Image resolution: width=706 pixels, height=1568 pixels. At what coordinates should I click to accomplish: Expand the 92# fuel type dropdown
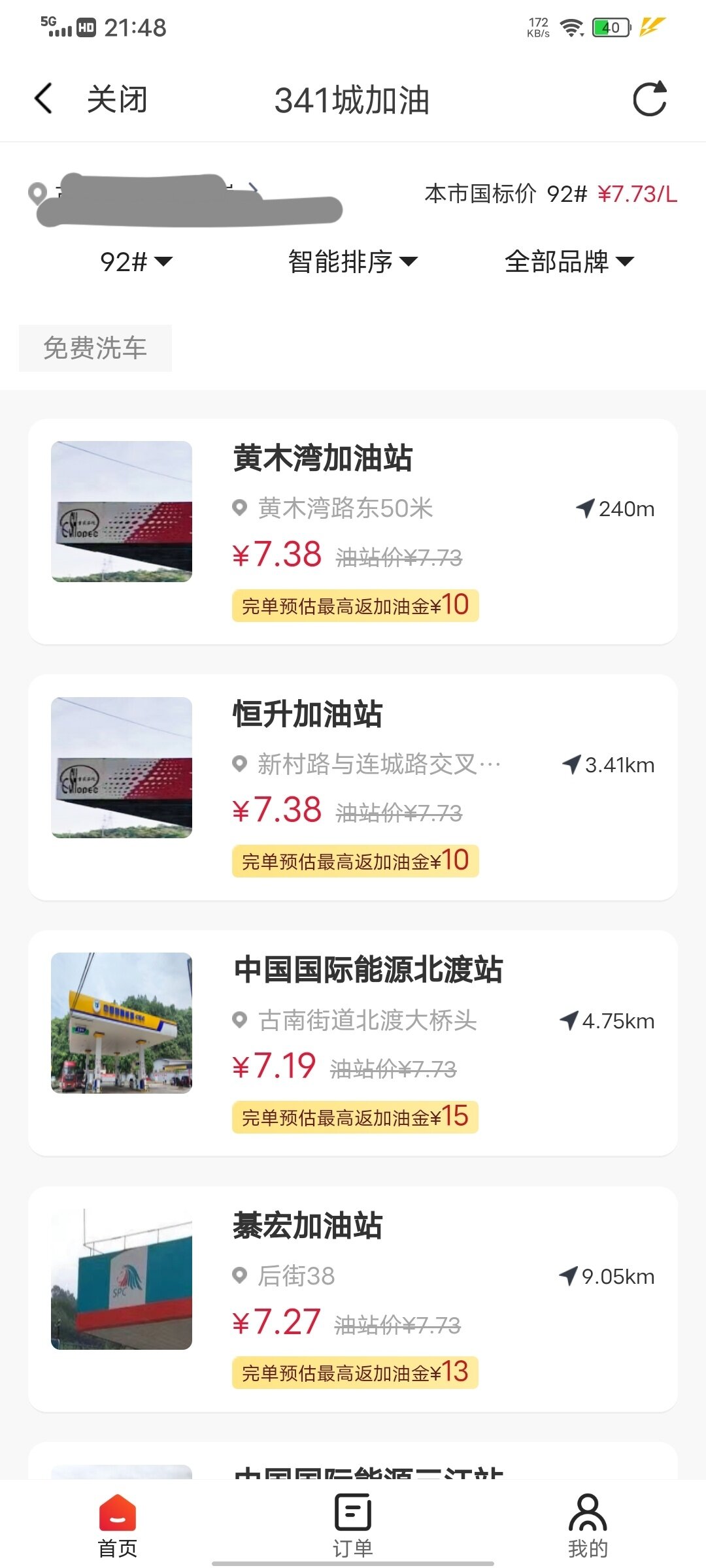point(136,262)
